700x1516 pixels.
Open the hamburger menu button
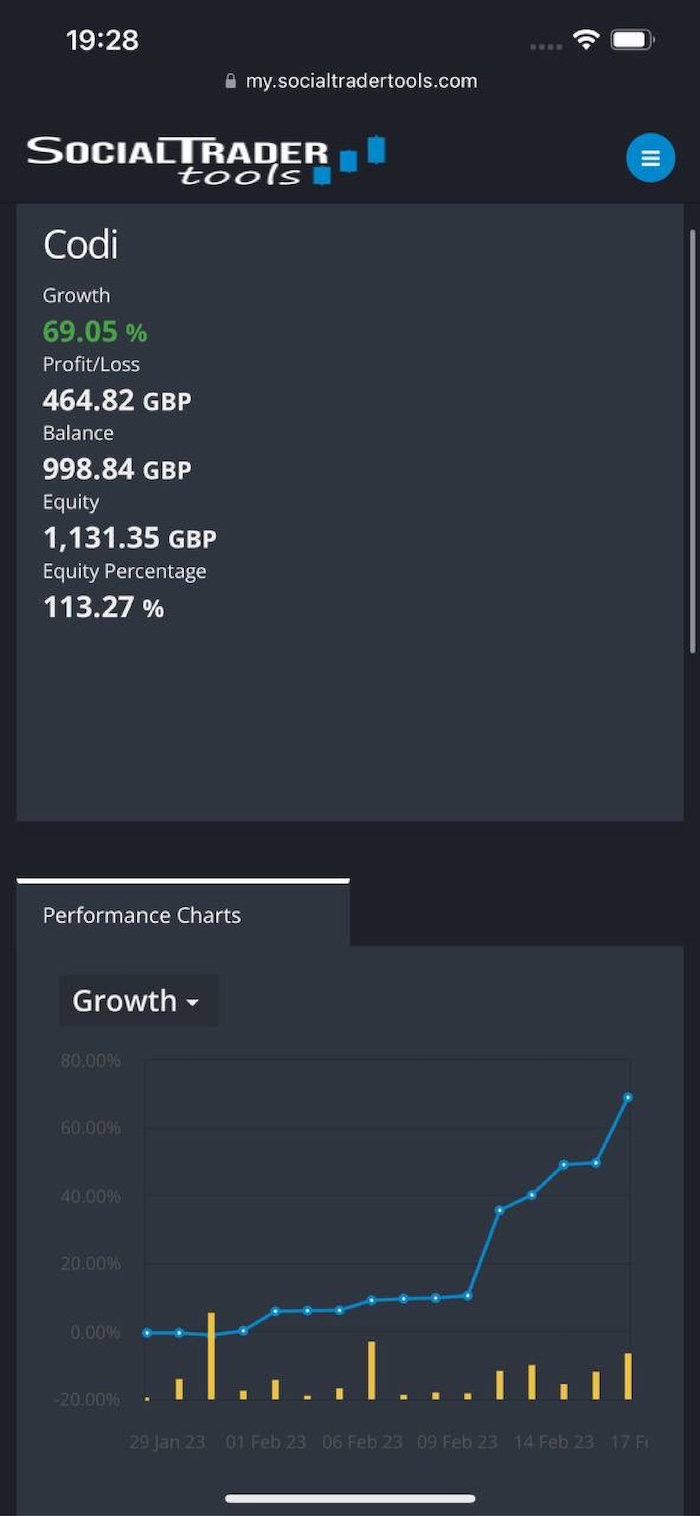click(650, 158)
